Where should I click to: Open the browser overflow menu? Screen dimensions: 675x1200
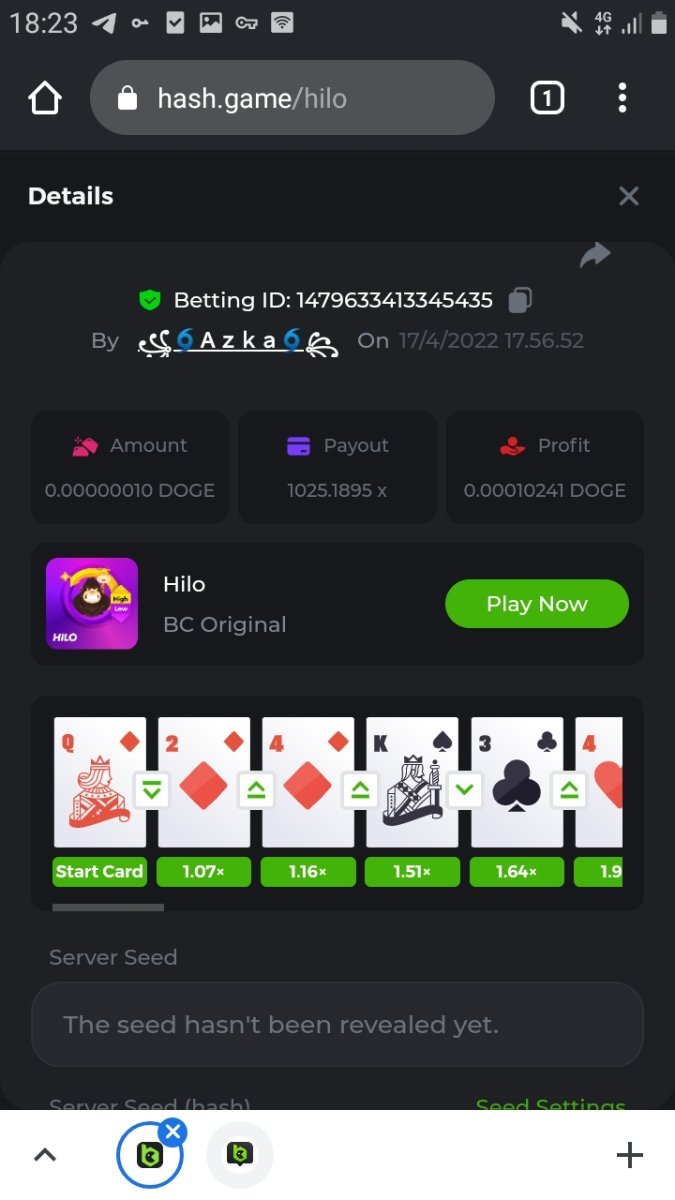click(622, 98)
